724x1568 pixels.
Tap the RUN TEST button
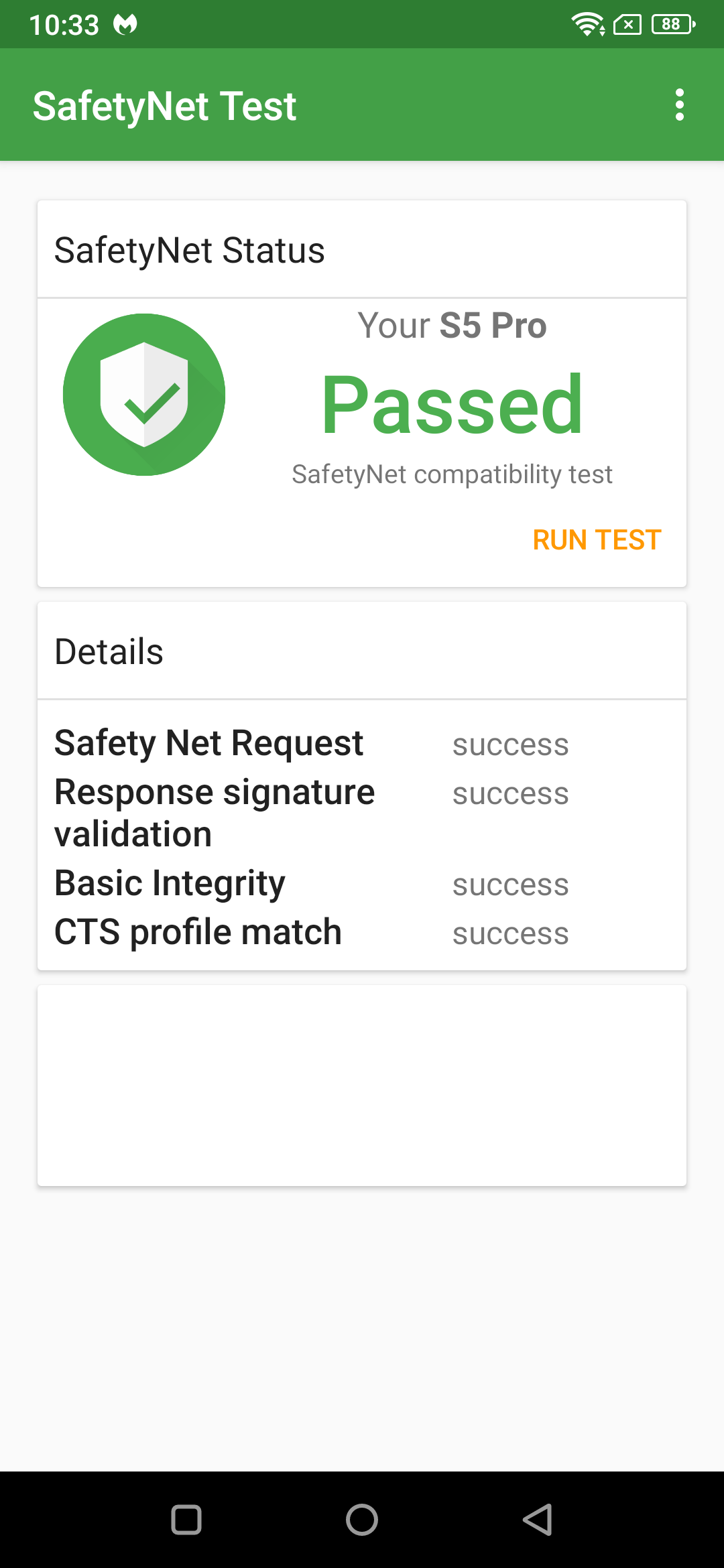click(x=597, y=540)
